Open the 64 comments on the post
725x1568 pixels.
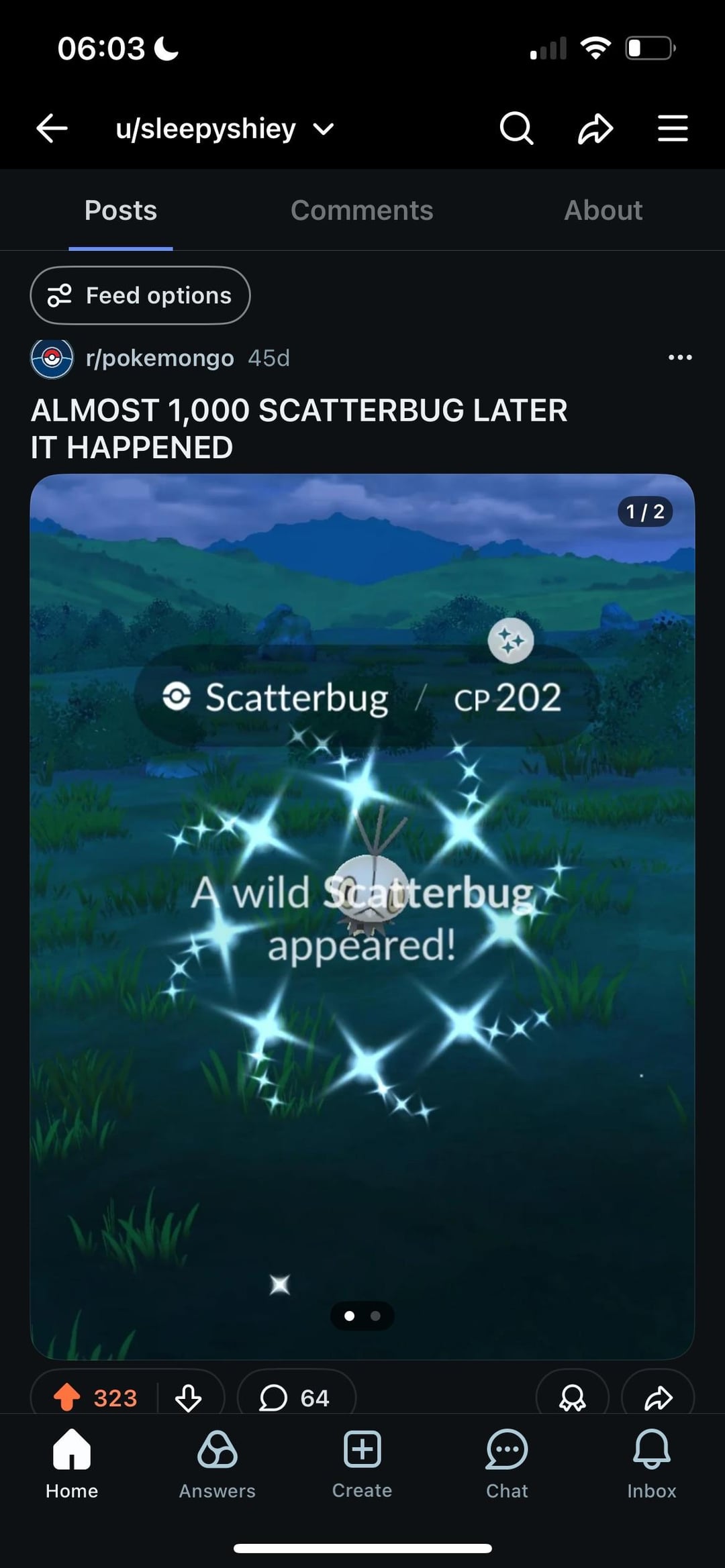click(x=295, y=1397)
